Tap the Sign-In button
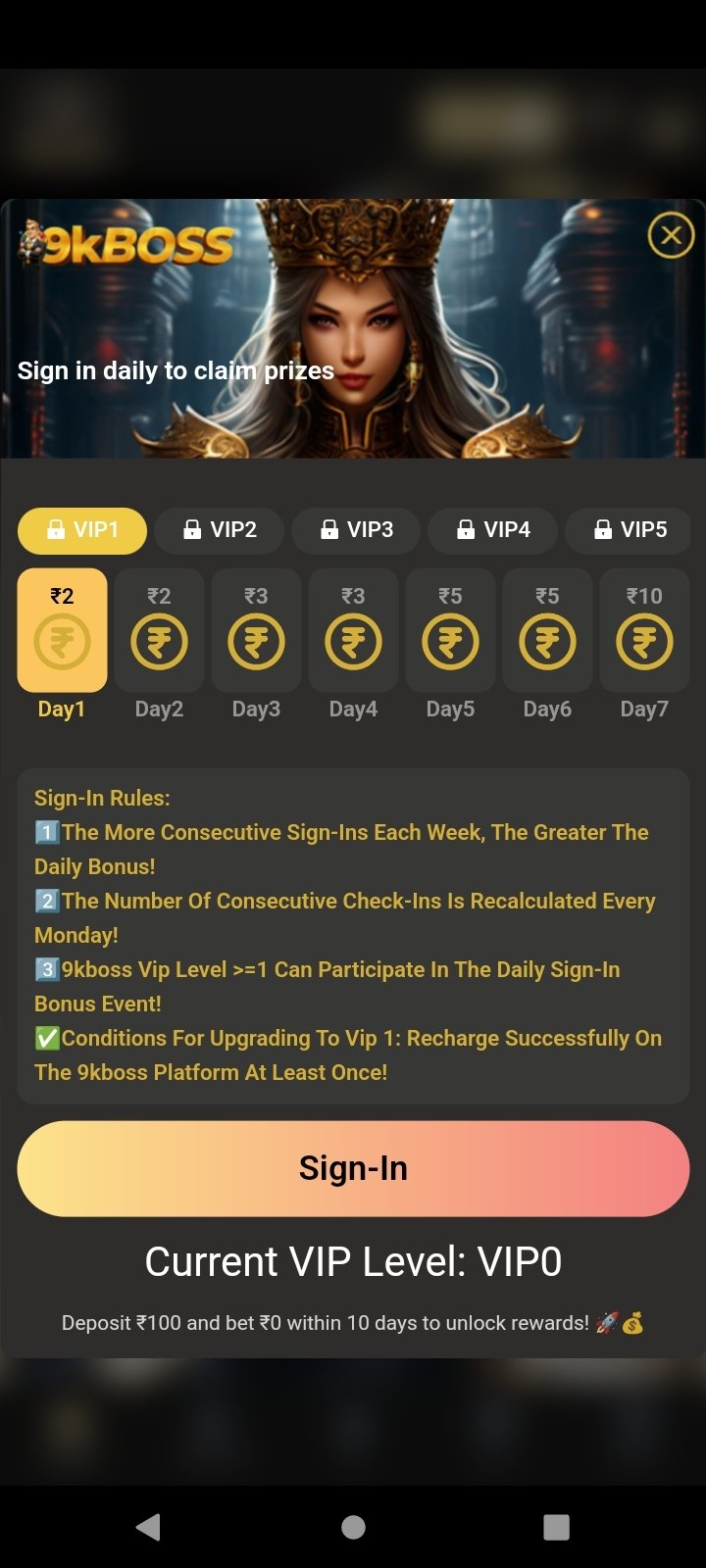This screenshot has width=706, height=1568. click(x=353, y=1168)
